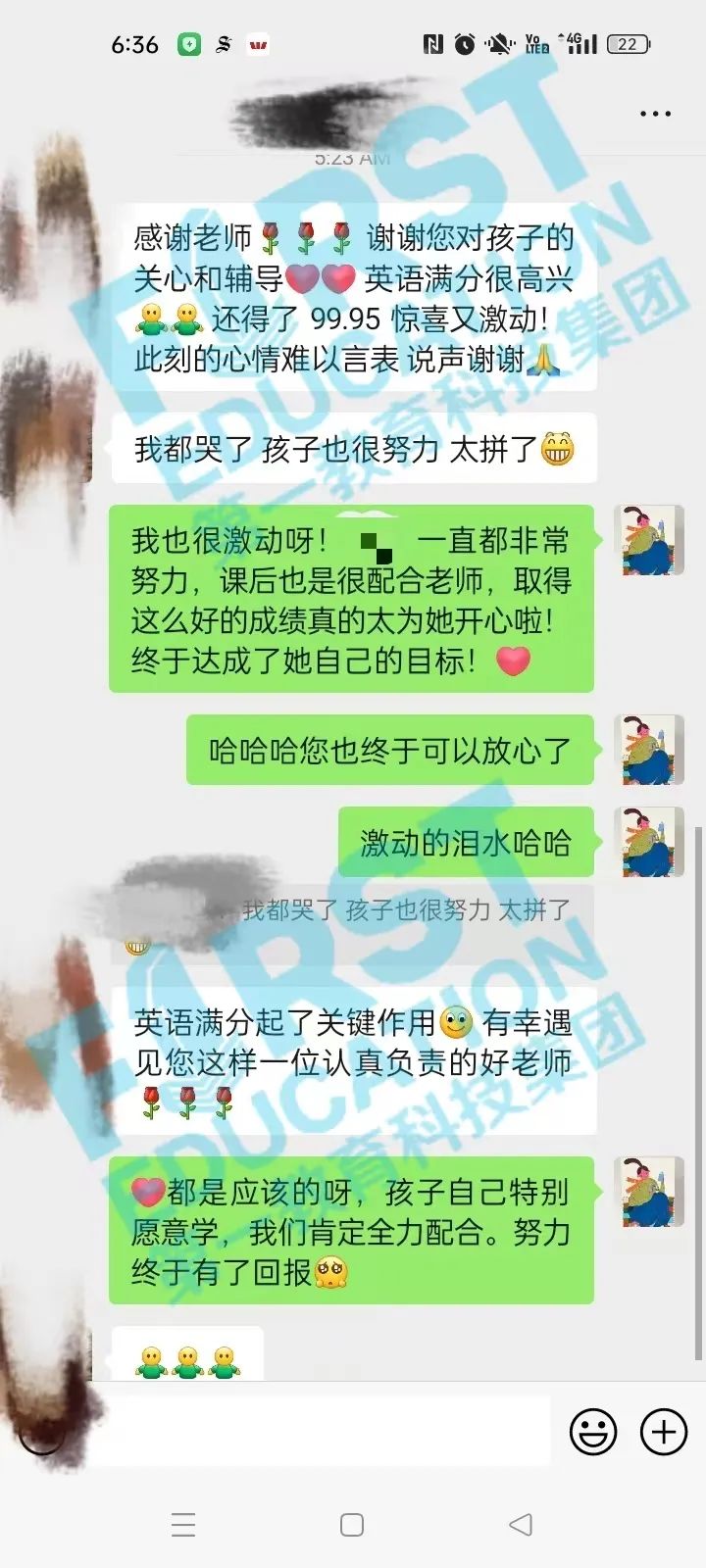This screenshot has width=706, height=1568.
Task: Open the emoji picker
Action: click(x=593, y=1432)
